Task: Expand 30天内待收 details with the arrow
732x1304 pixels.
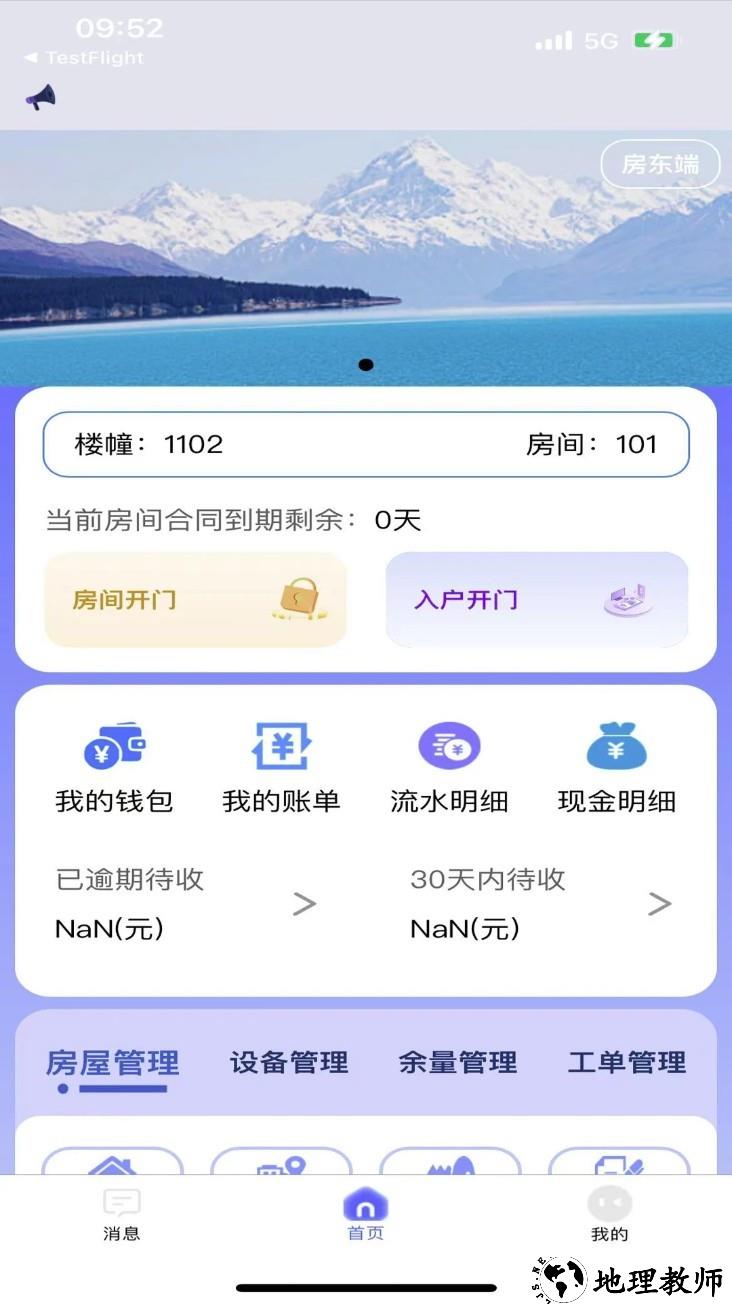Action: [660, 903]
